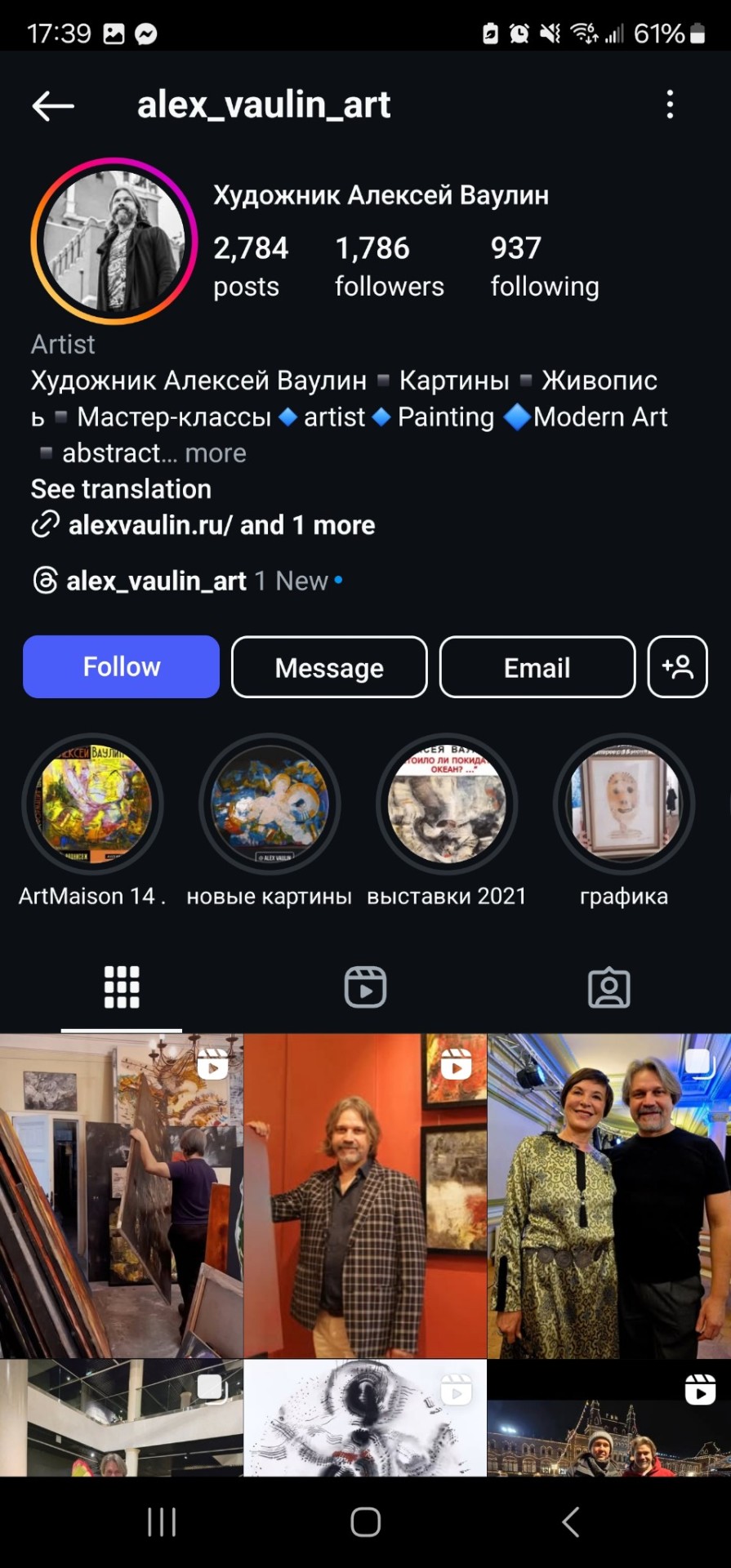The image size is (731, 1568).
Task: Open the графика highlight
Action: point(624,804)
